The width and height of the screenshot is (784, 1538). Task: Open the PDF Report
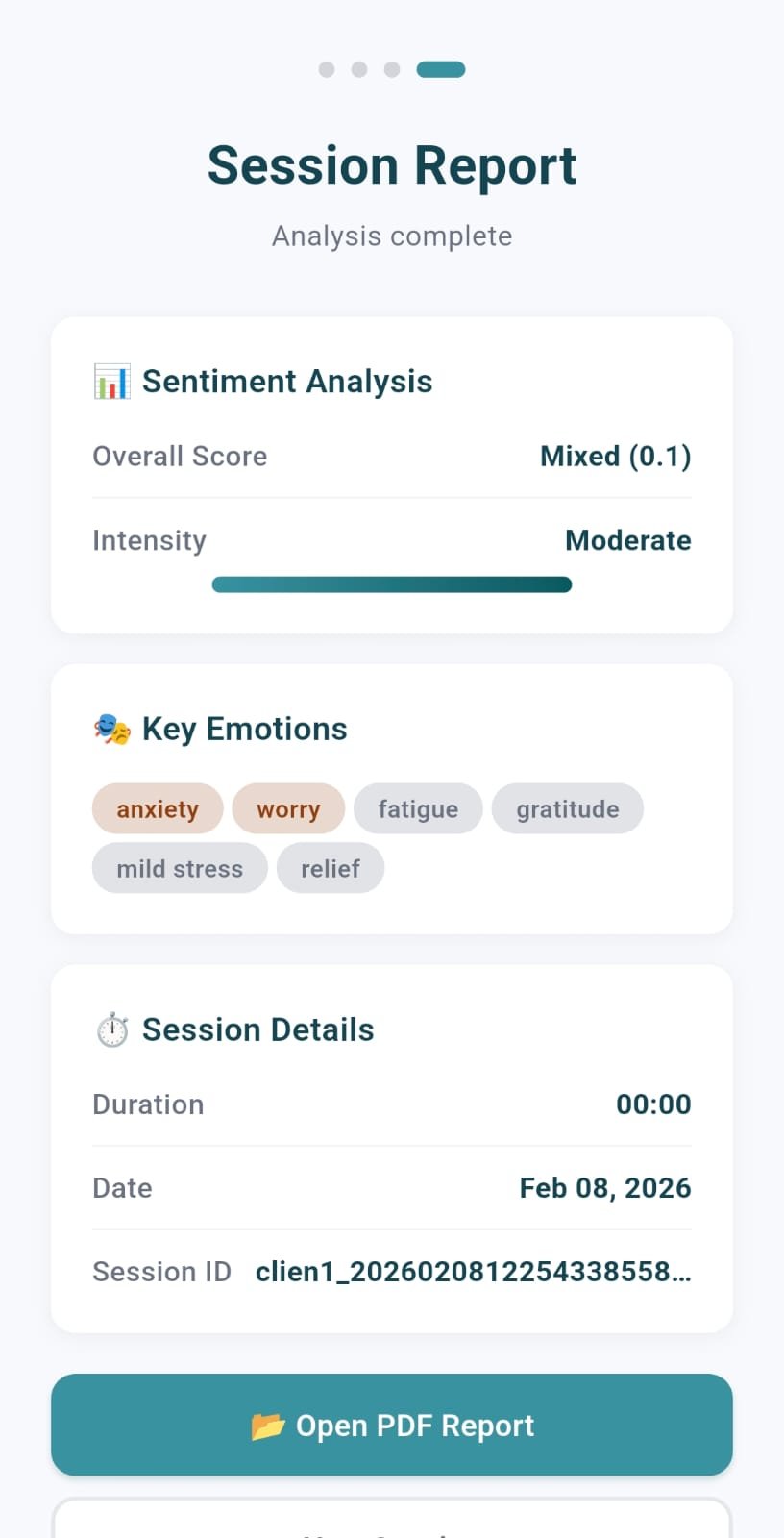click(392, 1426)
